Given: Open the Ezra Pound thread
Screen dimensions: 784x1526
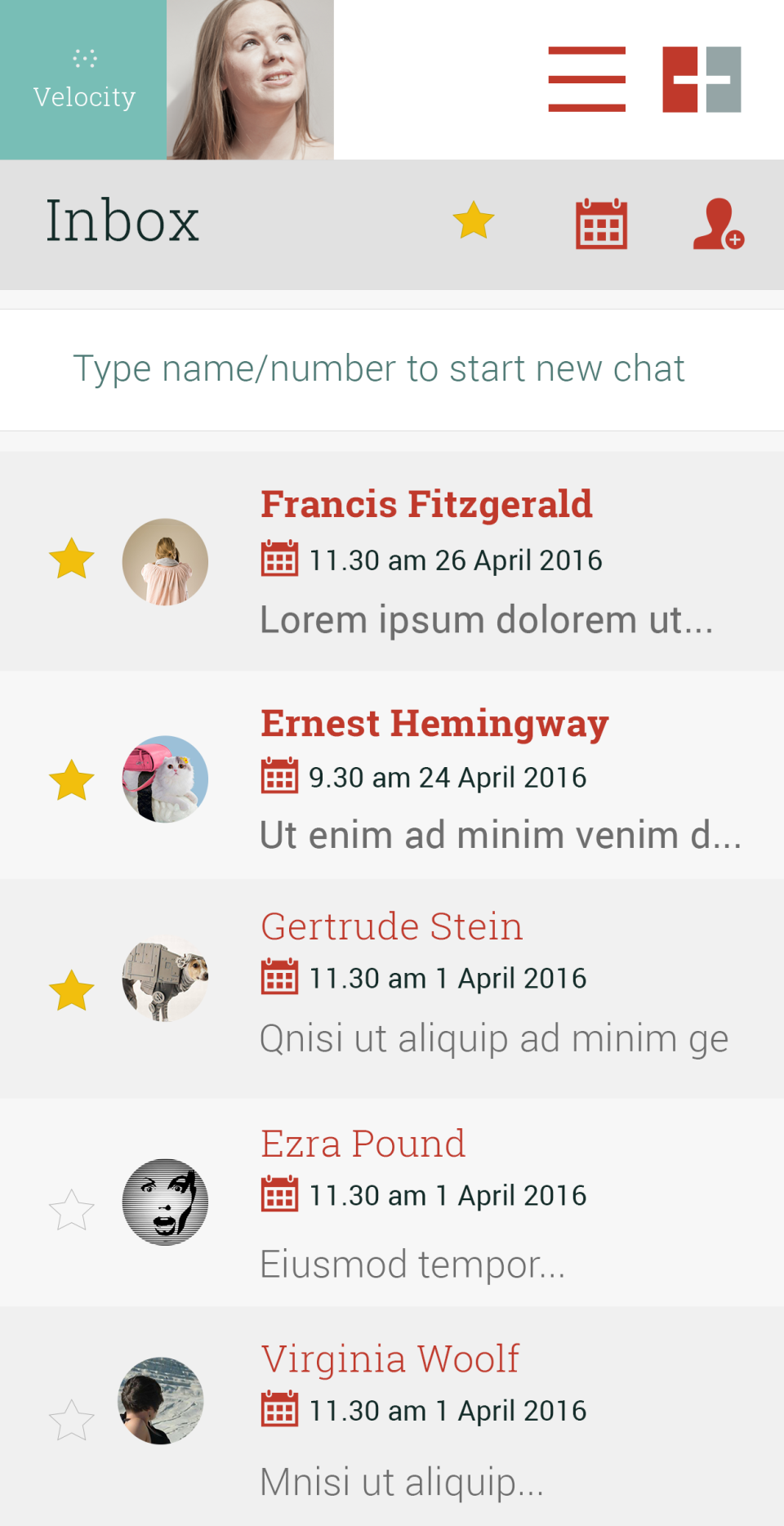Looking at the screenshot, I should [x=392, y=1202].
